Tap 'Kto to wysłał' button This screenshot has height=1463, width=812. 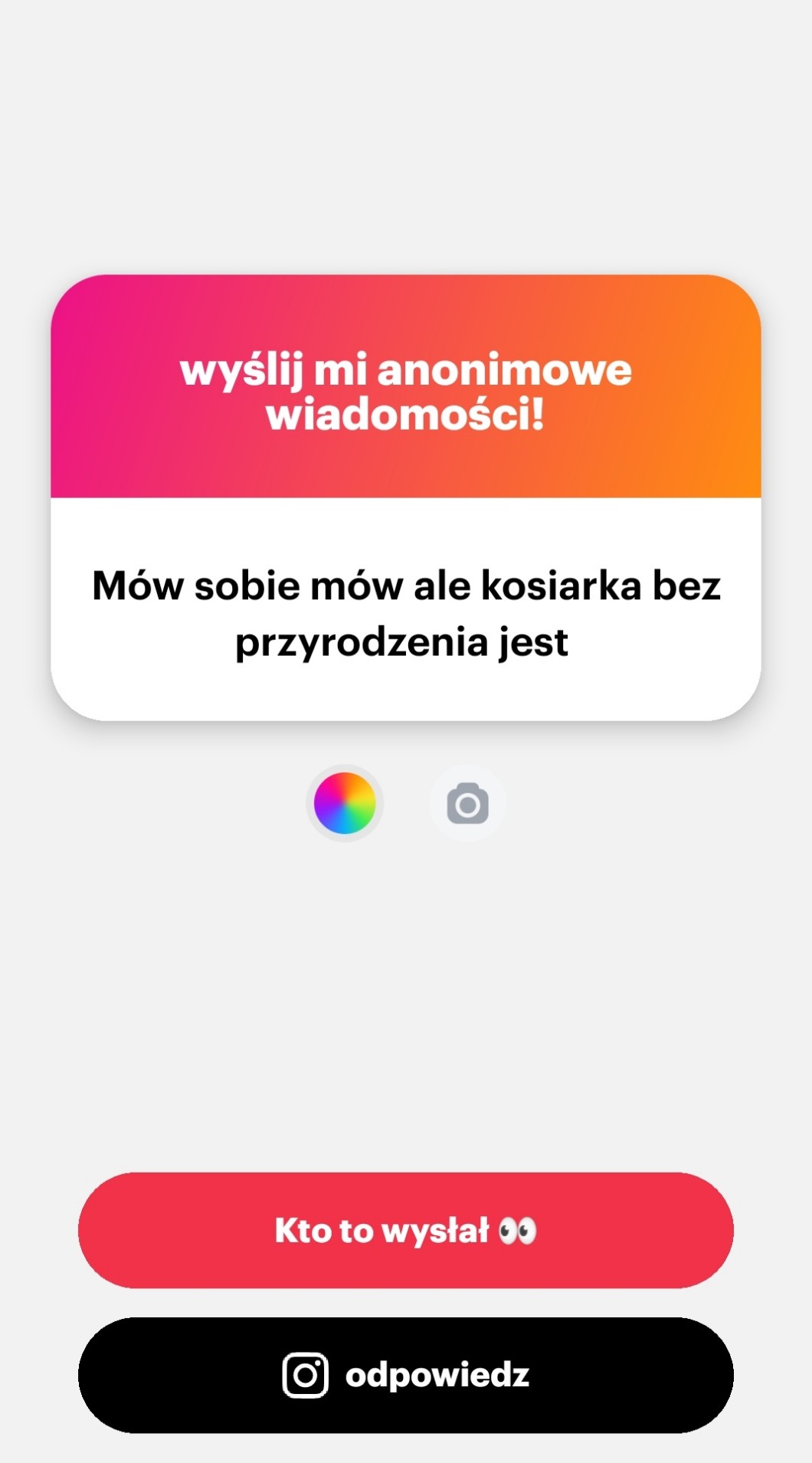tap(406, 1230)
